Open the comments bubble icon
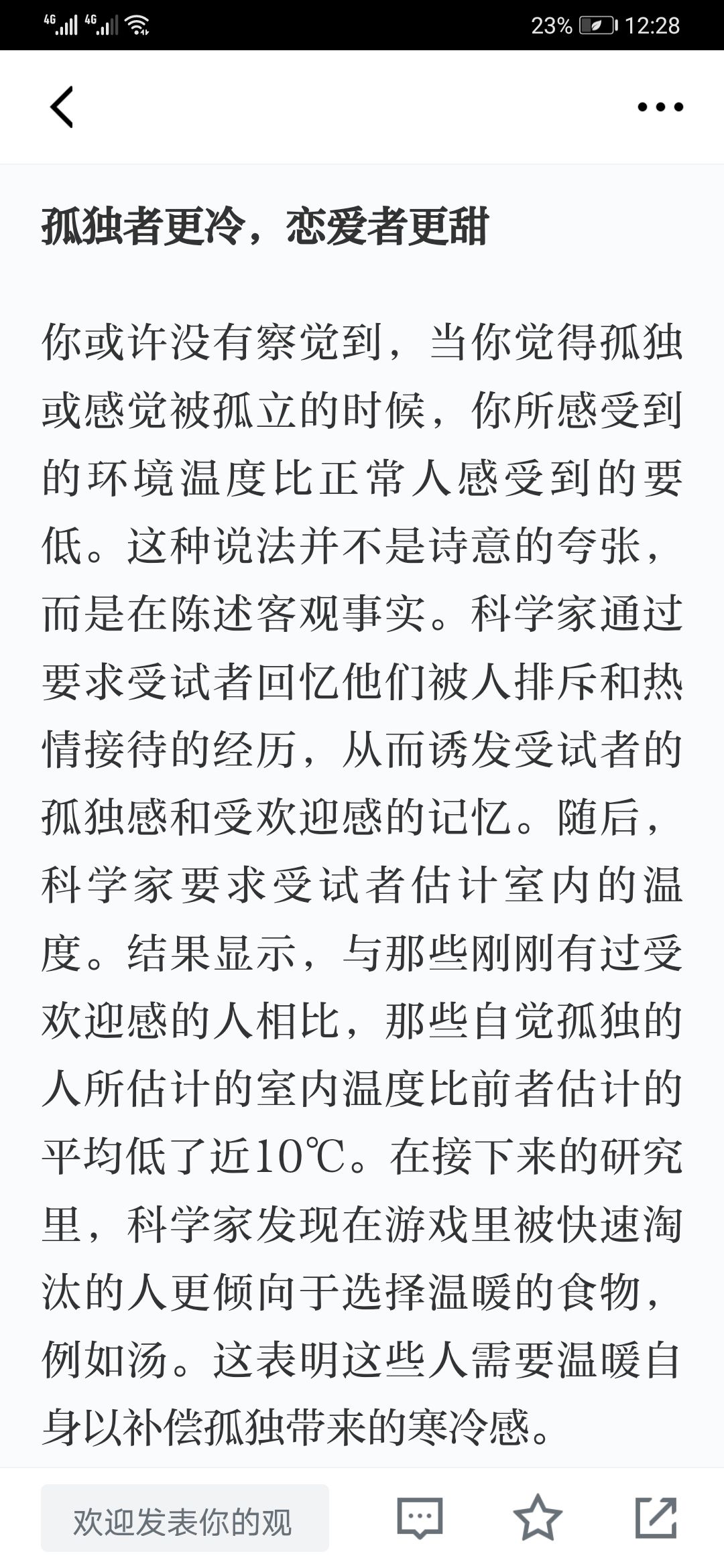Image resolution: width=724 pixels, height=1568 pixels. coord(420,1518)
